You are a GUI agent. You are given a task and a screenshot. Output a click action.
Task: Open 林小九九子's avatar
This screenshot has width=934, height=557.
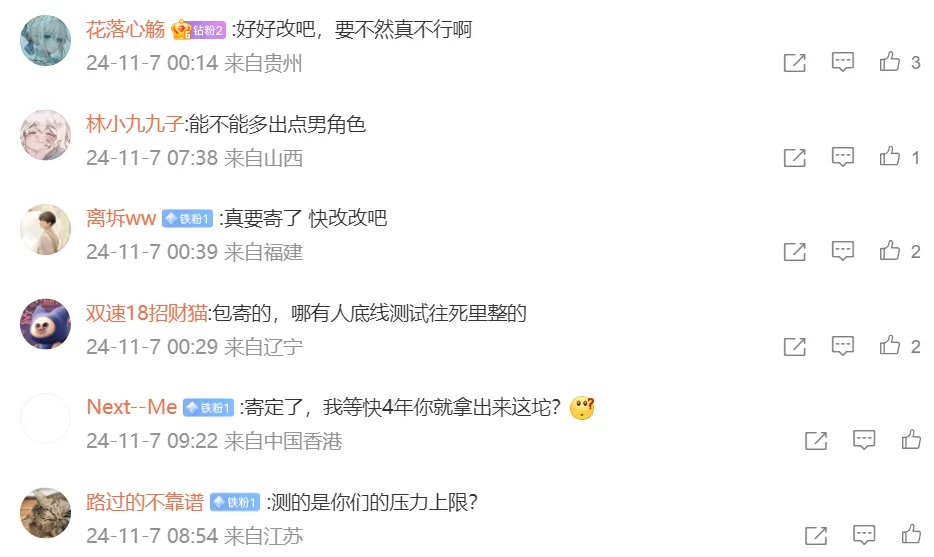point(45,135)
